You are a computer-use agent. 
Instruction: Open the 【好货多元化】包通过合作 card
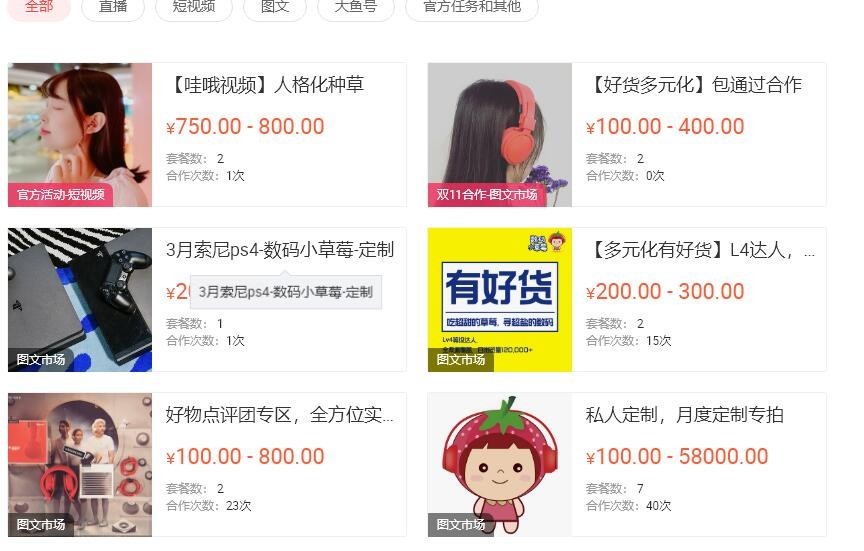tap(697, 85)
